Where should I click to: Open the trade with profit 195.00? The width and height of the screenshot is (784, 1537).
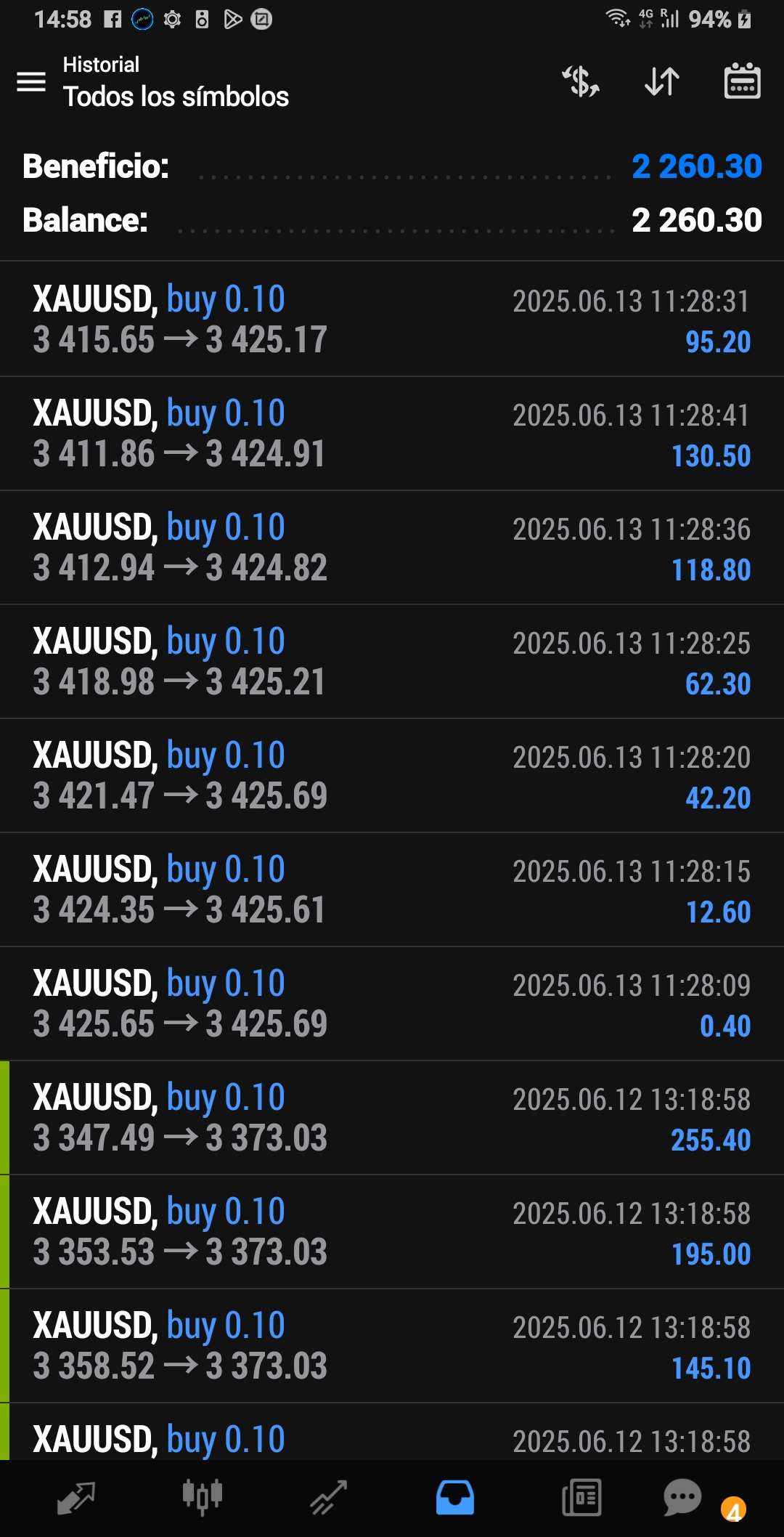(392, 1232)
